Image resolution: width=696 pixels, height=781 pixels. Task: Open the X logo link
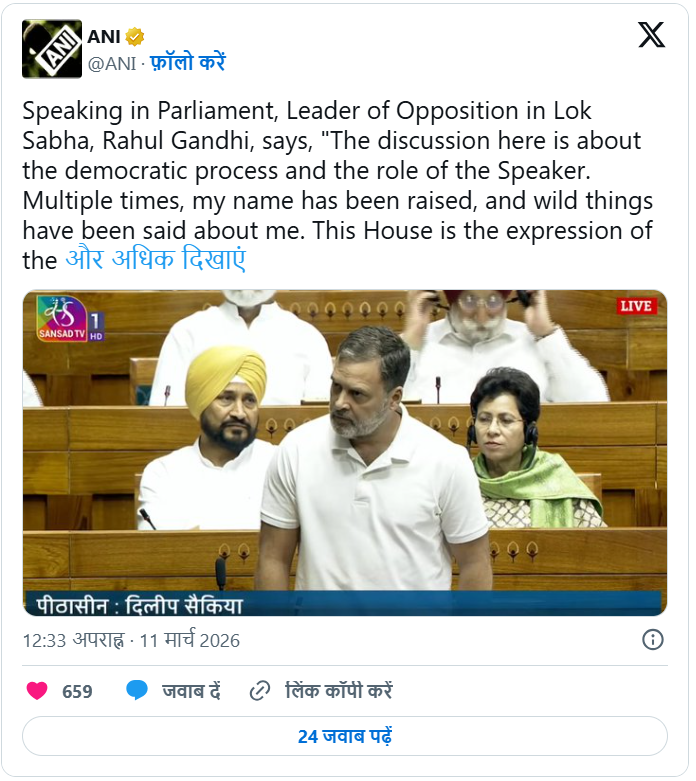point(651,37)
